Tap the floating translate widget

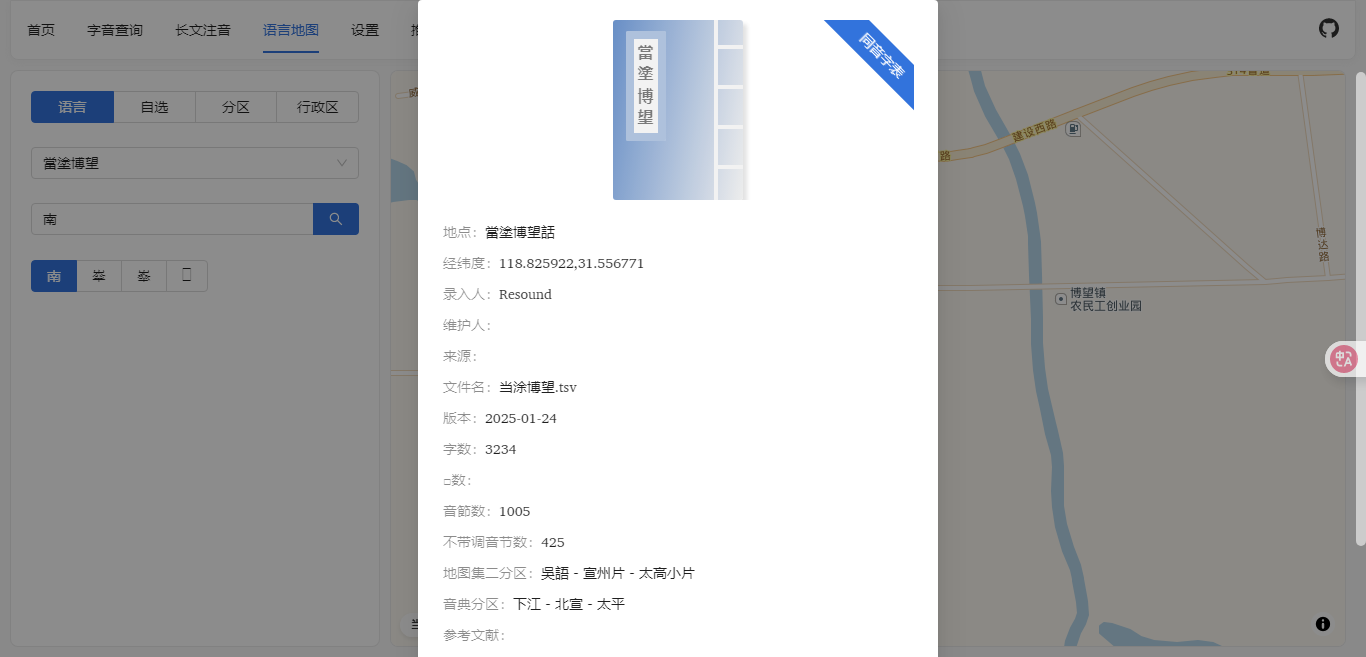point(1345,359)
